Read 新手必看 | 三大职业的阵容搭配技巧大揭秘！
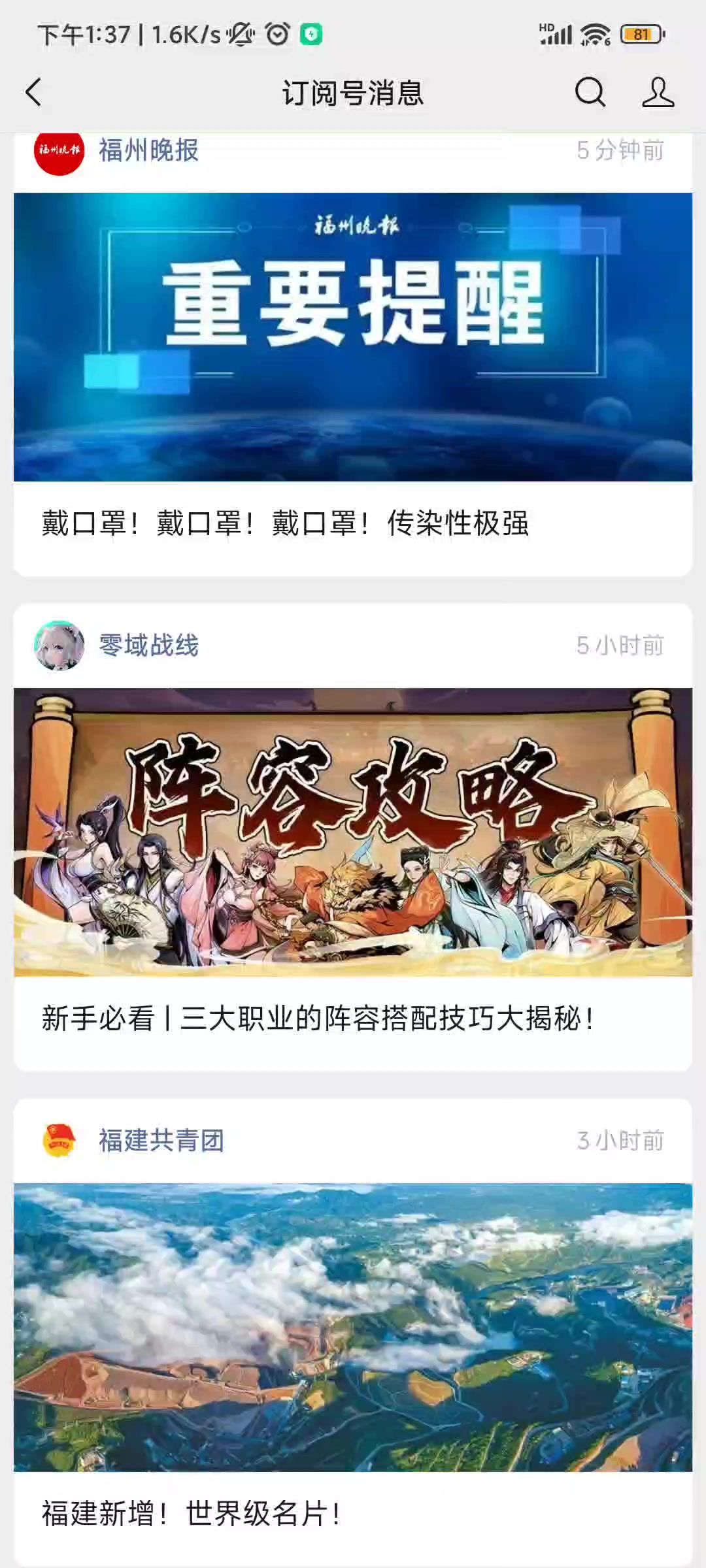Screen dimensions: 706x1568 pyautogui.click(x=318, y=1019)
